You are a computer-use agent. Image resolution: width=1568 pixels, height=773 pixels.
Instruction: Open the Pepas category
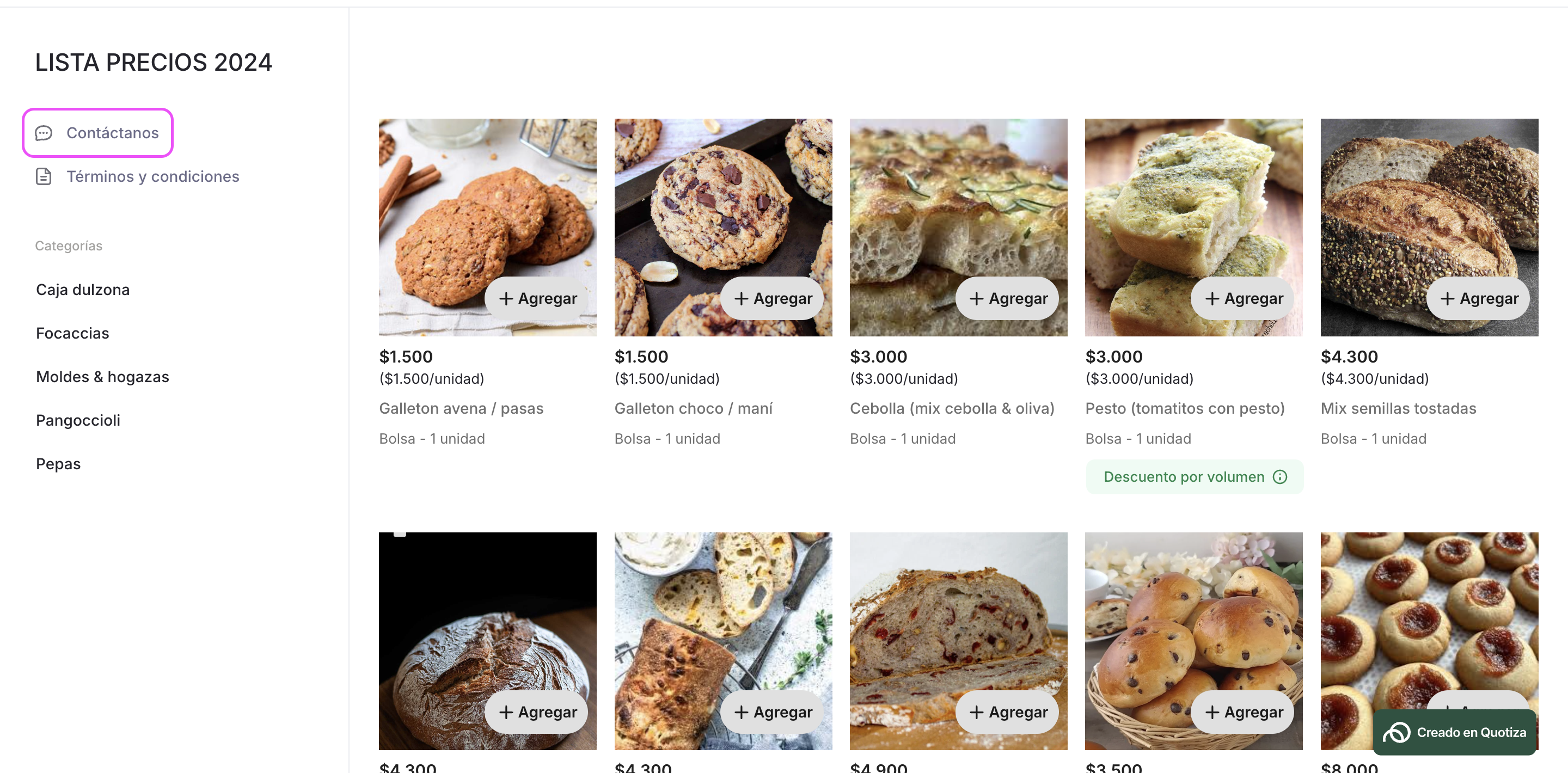click(x=58, y=464)
